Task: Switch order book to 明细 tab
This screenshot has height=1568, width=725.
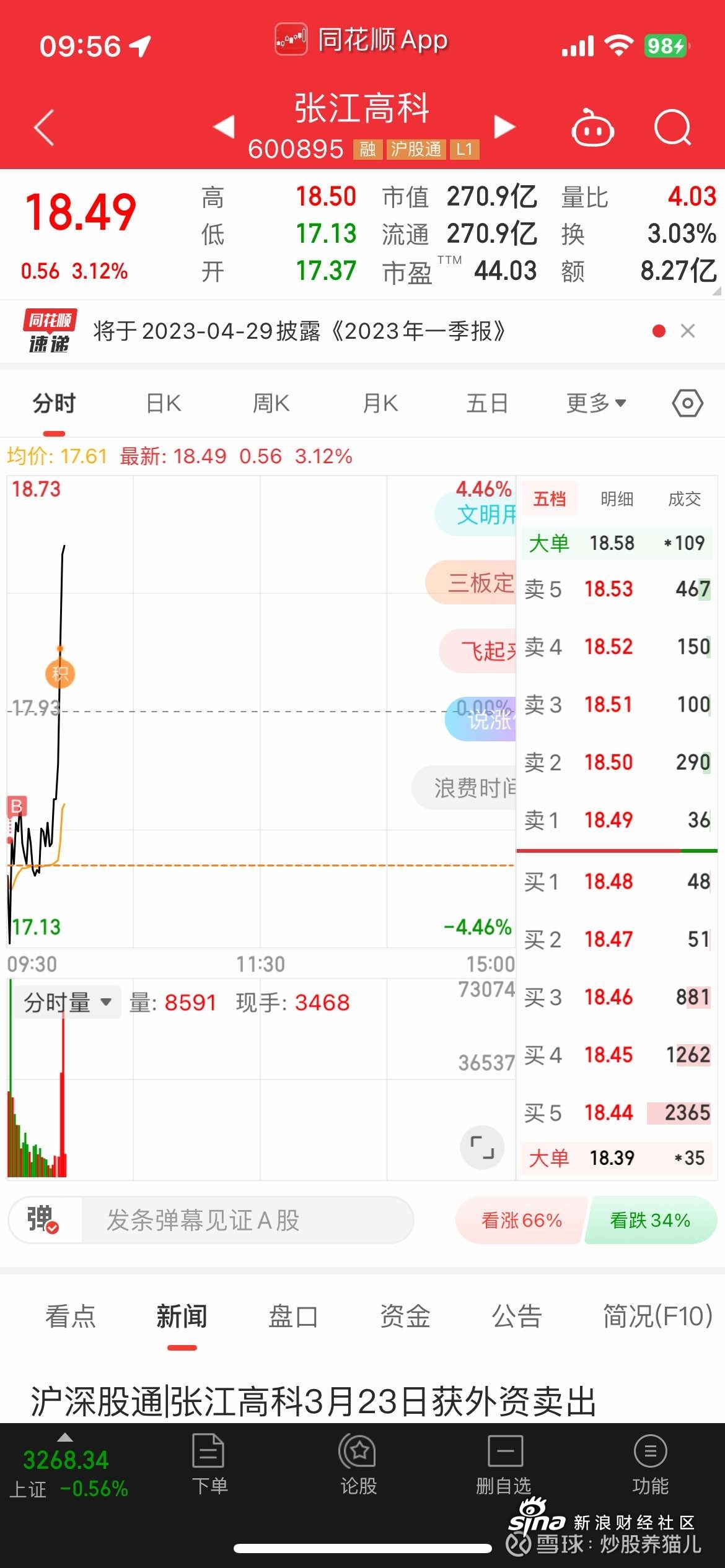Action: [617, 499]
